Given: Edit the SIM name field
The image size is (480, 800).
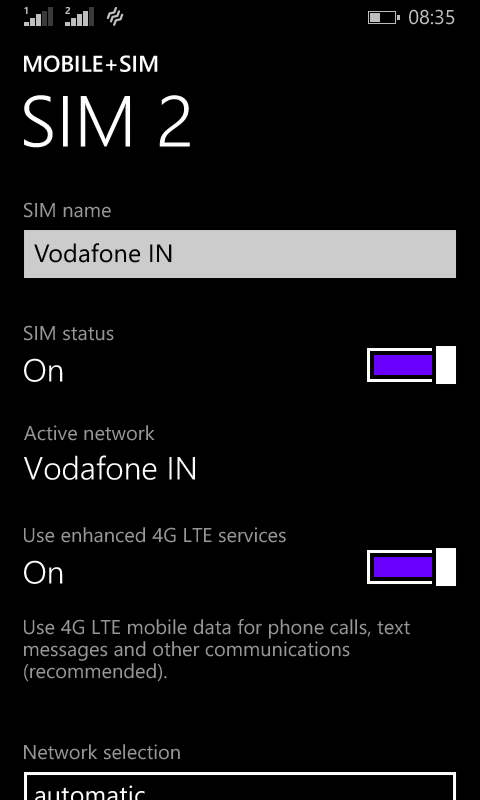Looking at the screenshot, I should point(240,254).
